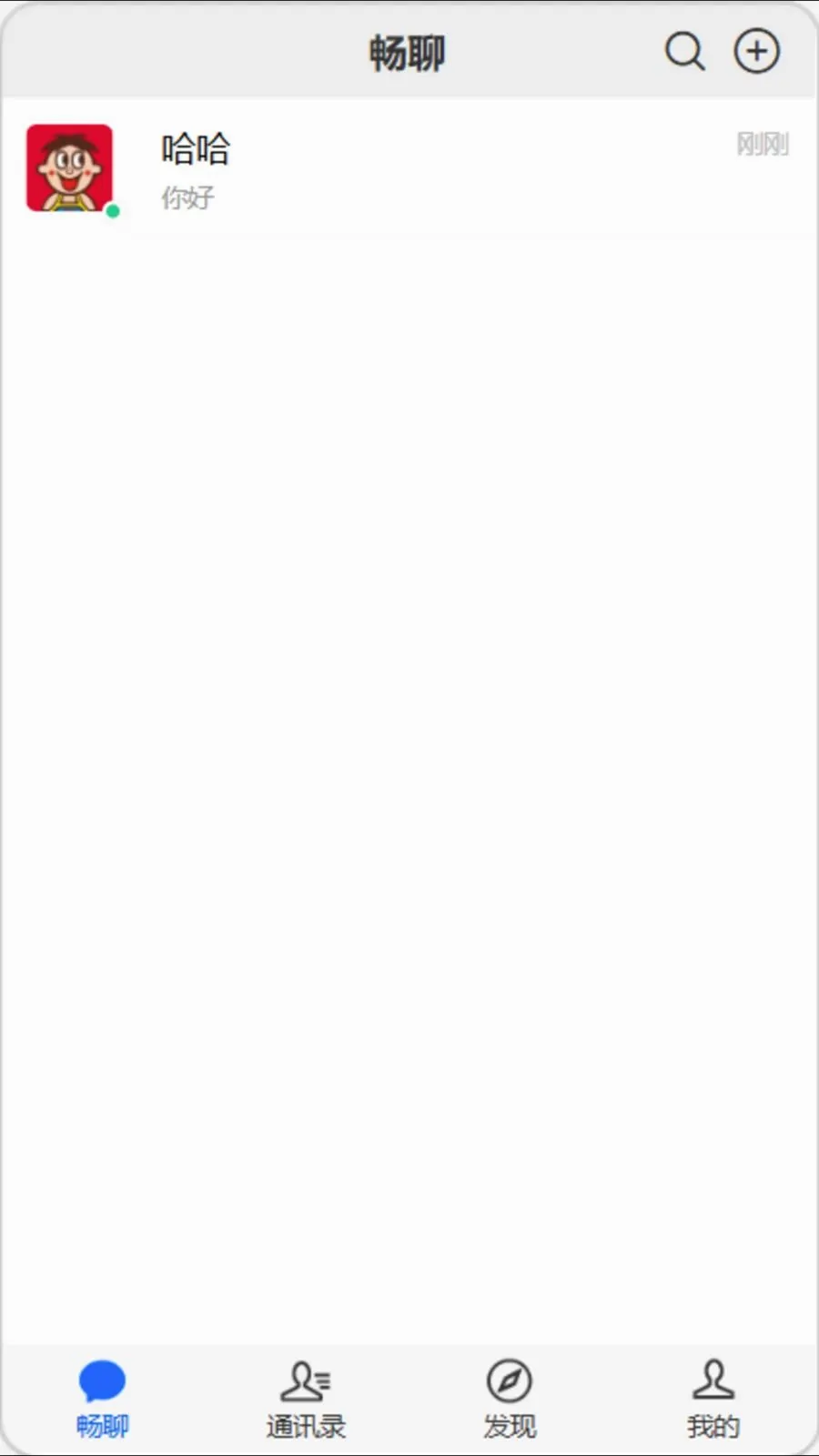Tap the plus icon to add new
Screen dimensions: 819x1456
pos(757,51)
